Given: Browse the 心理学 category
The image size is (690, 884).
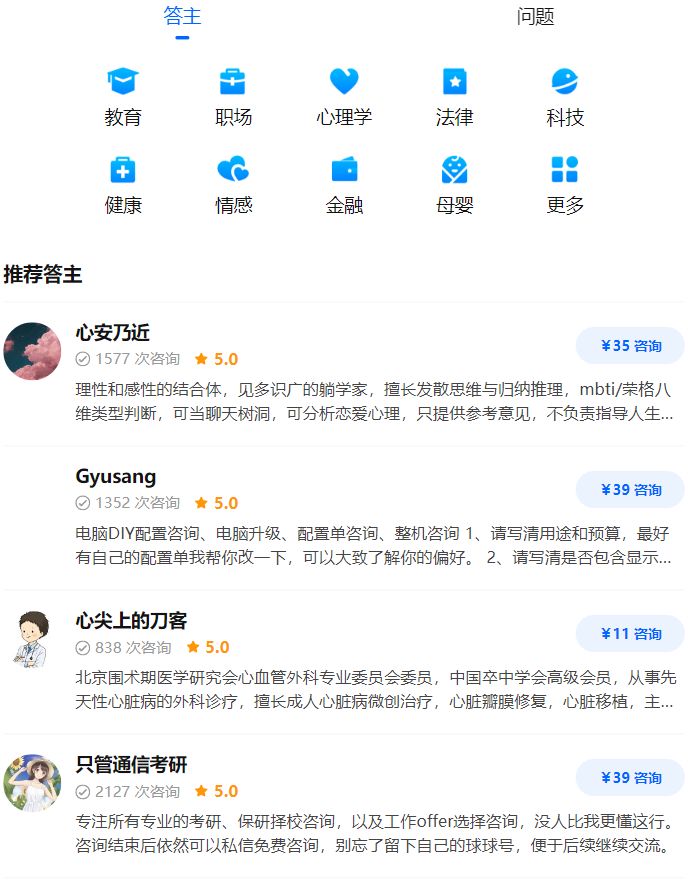Looking at the screenshot, I should click(x=344, y=97).
